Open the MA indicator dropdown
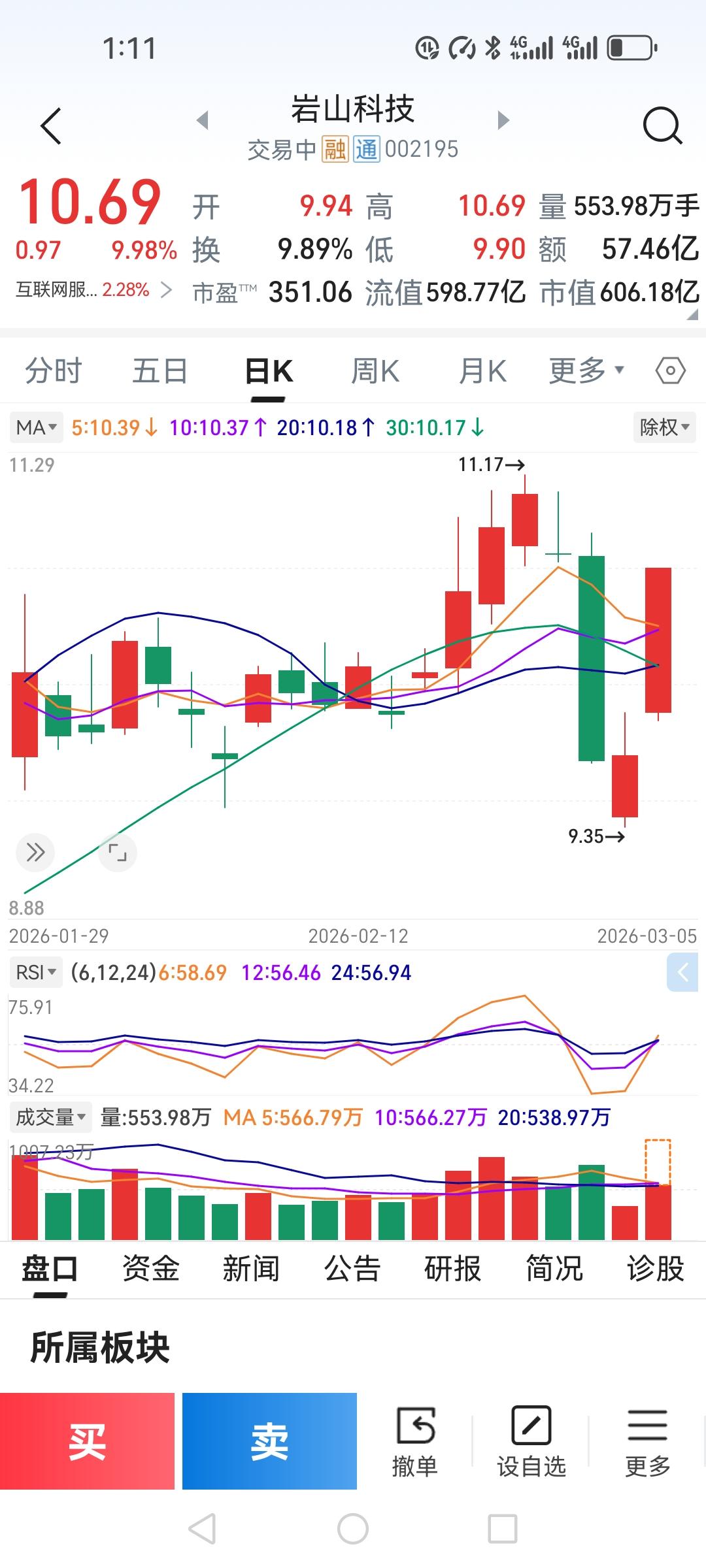The image size is (706, 1568). pos(37,428)
